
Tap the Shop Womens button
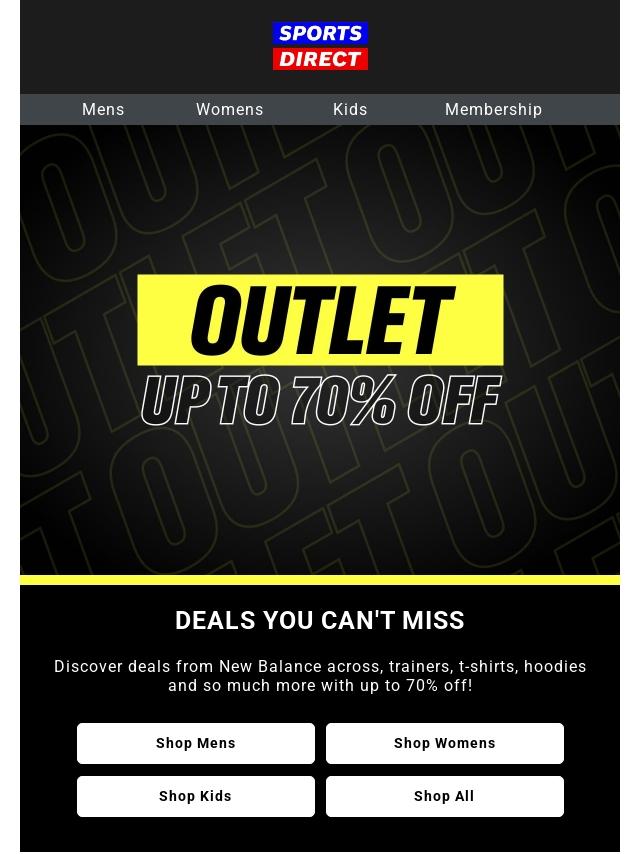click(445, 744)
